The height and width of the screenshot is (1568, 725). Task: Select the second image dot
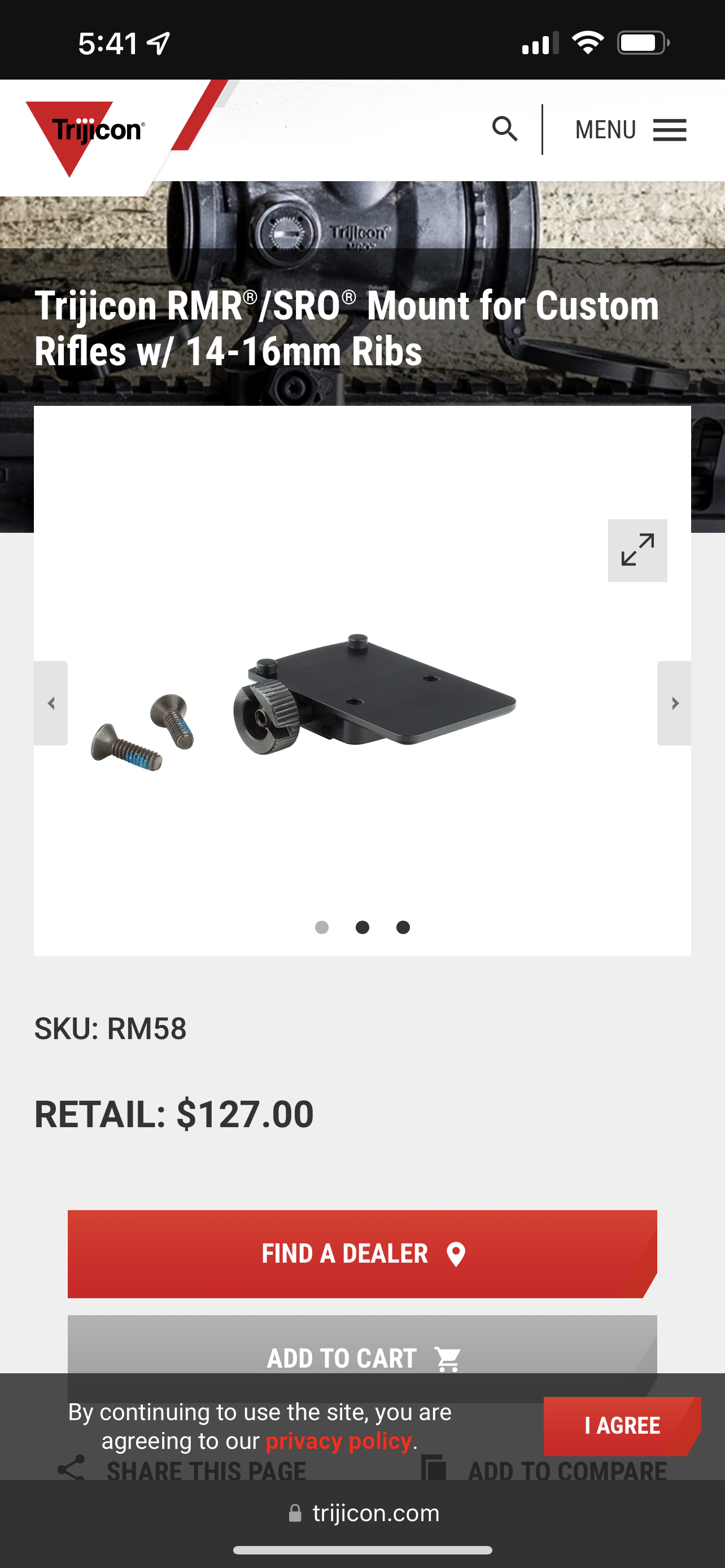[x=362, y=927]
